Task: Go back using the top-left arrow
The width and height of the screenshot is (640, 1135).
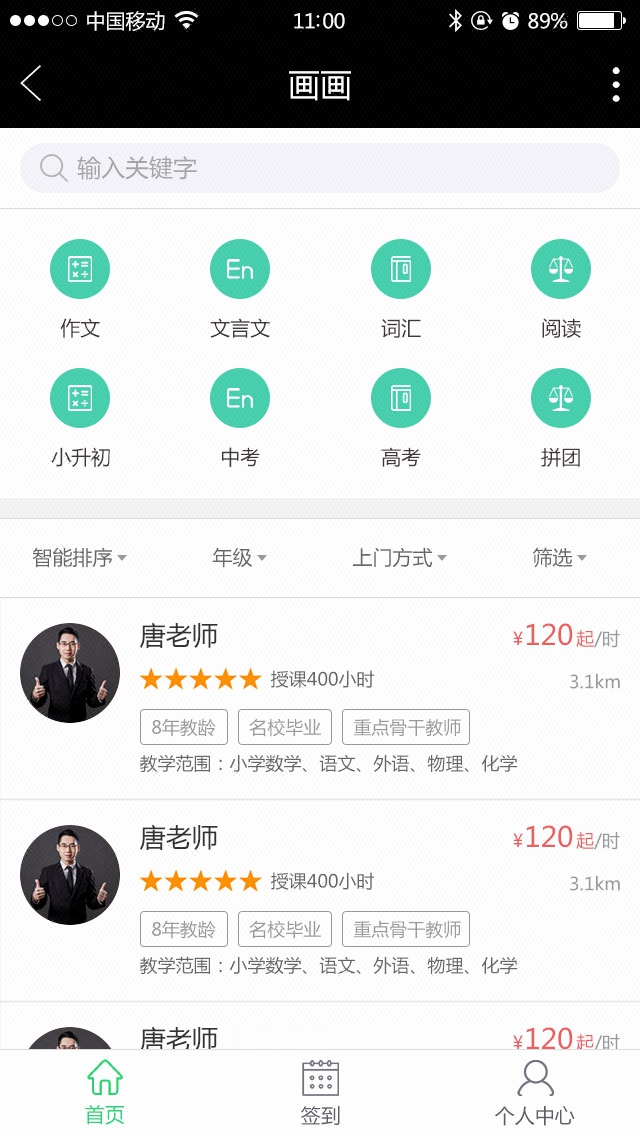Action: click(31, 84)
